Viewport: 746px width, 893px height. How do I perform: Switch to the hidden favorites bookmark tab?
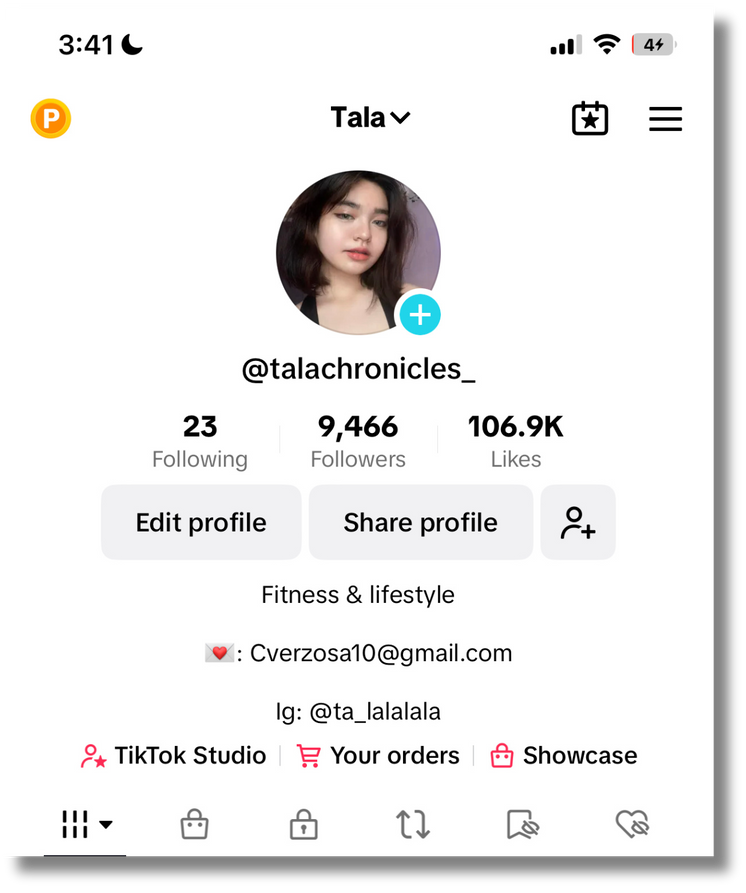522,825
